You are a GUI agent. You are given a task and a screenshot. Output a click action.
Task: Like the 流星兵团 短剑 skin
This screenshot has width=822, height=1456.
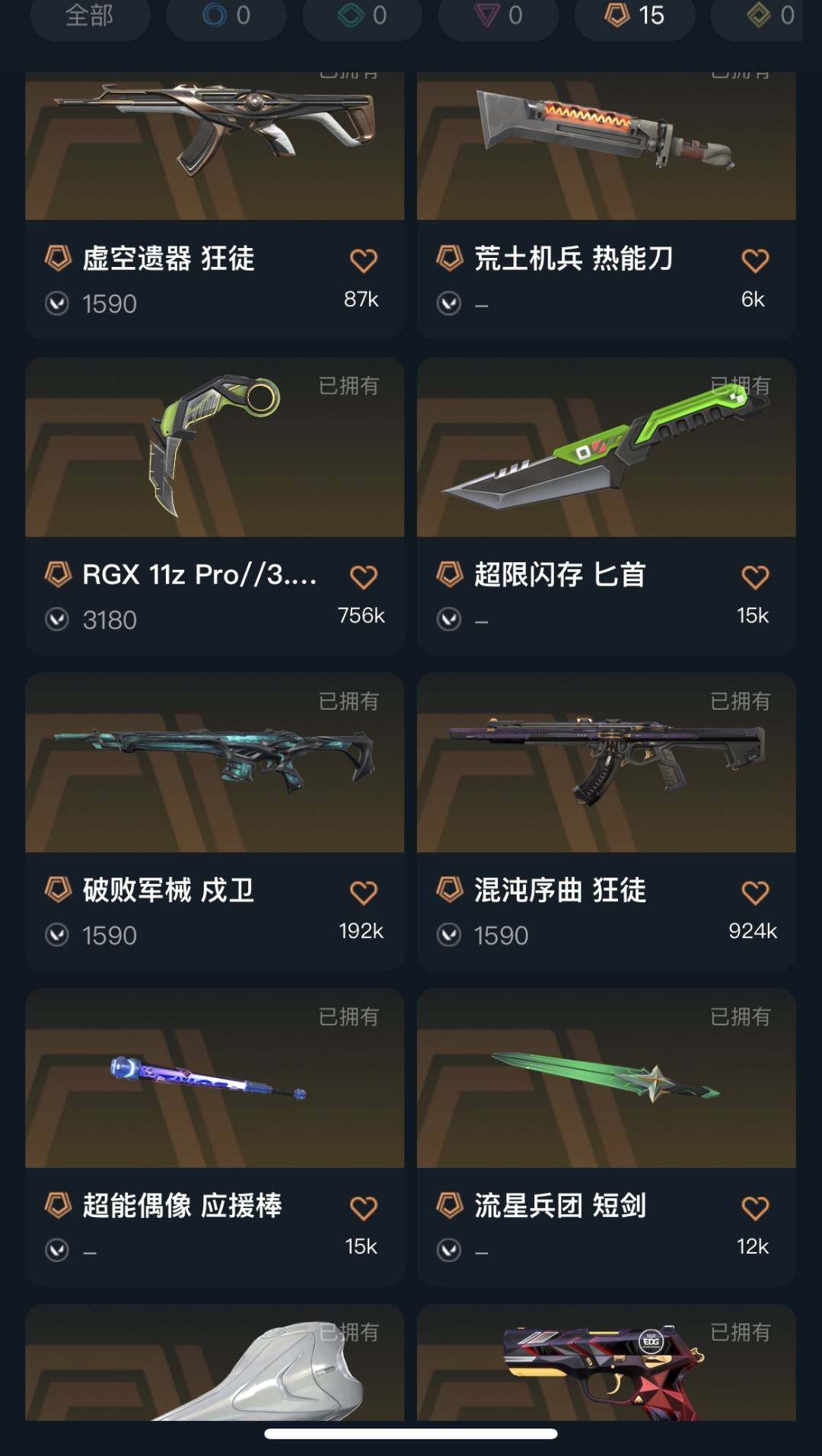pos(754,1208)
